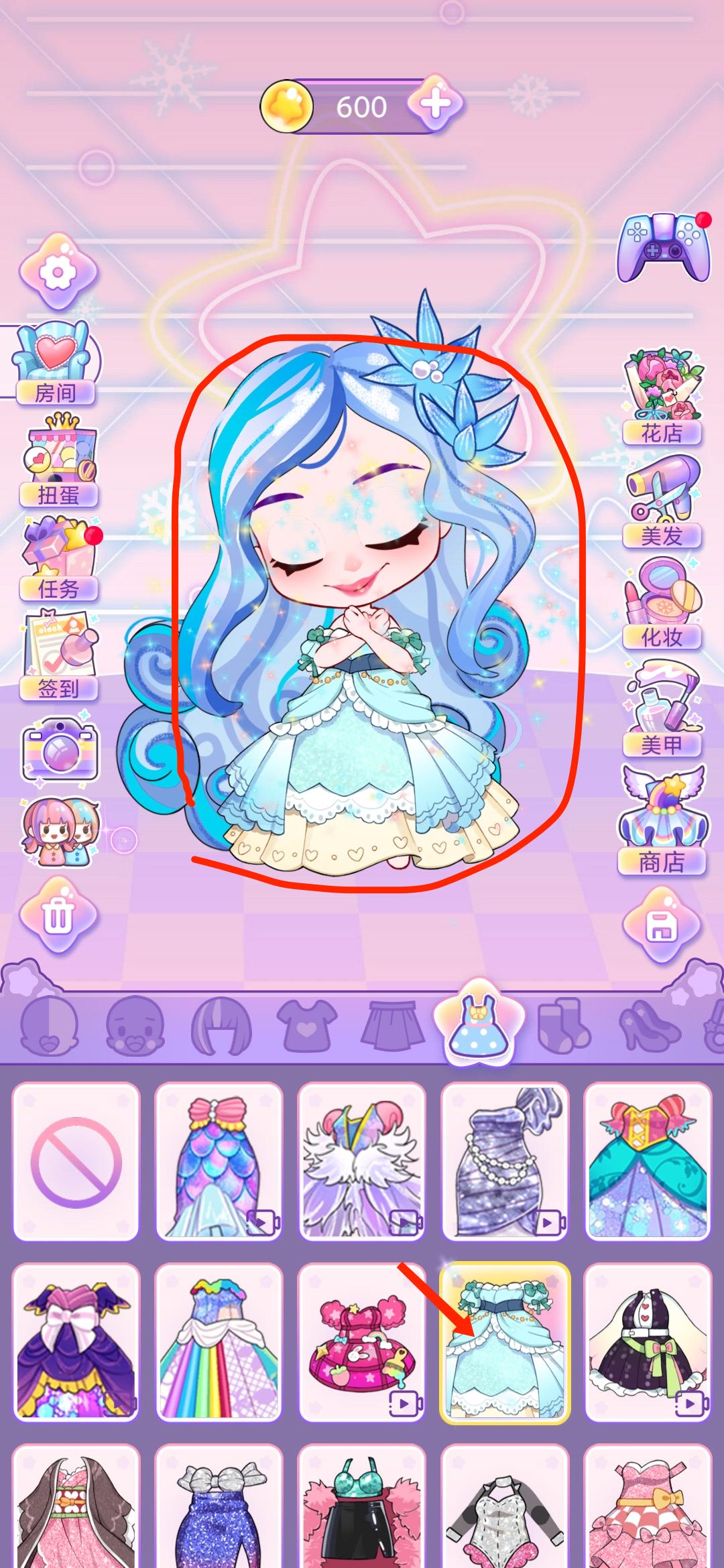Open the game controller mini-games
724x1568 pixels.
tap(663, 248)
